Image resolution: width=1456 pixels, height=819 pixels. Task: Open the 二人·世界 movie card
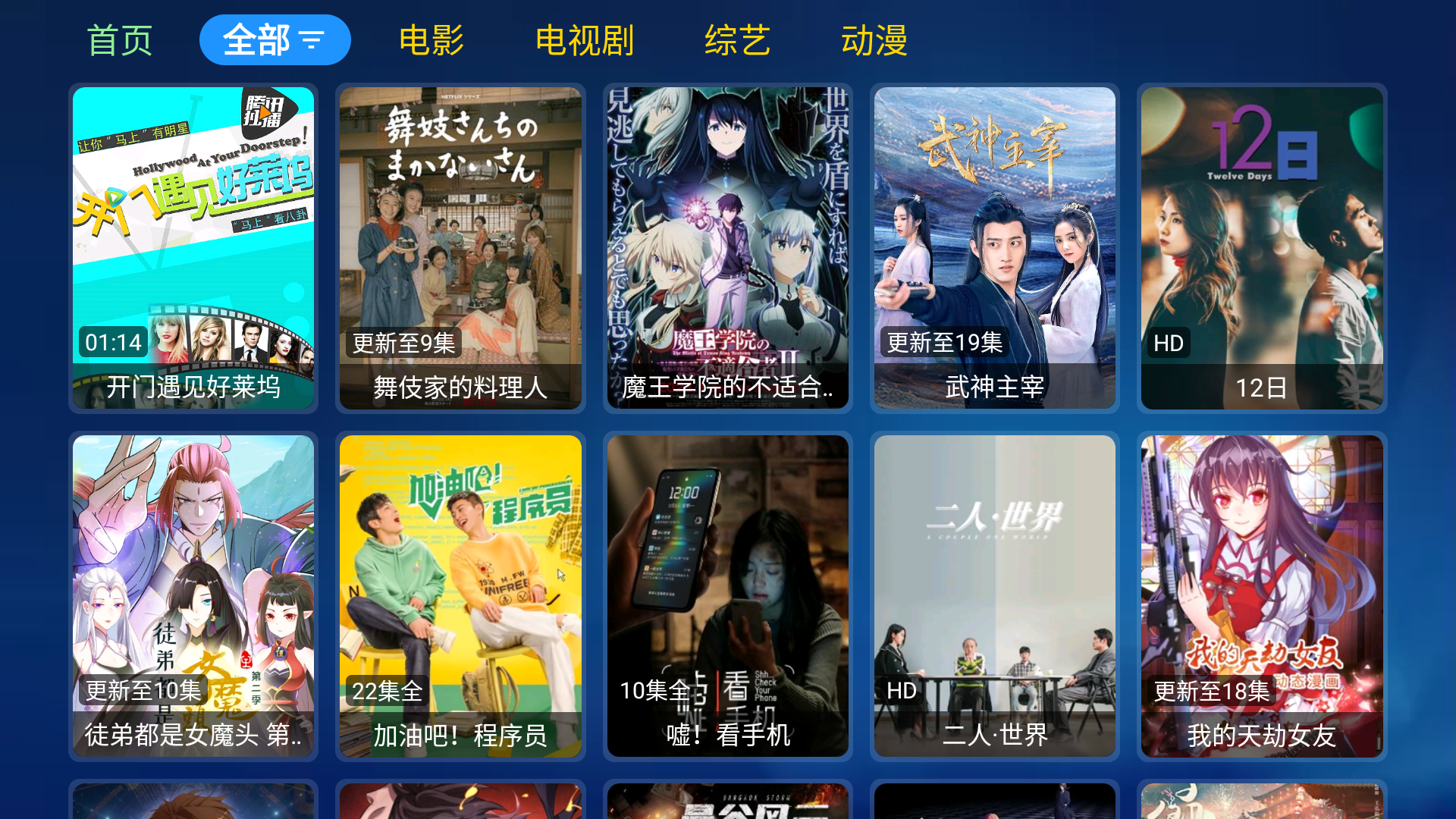click(994, 596)
